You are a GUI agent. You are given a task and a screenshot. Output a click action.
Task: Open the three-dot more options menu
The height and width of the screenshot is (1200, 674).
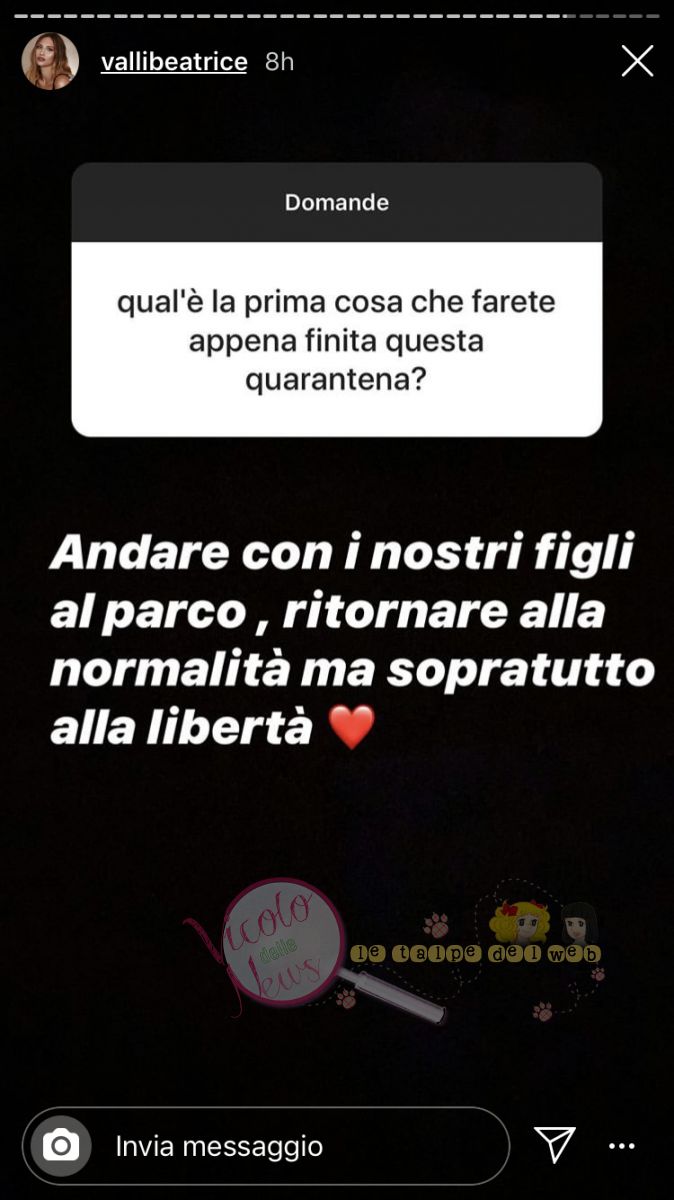(x=621, y=1145)
